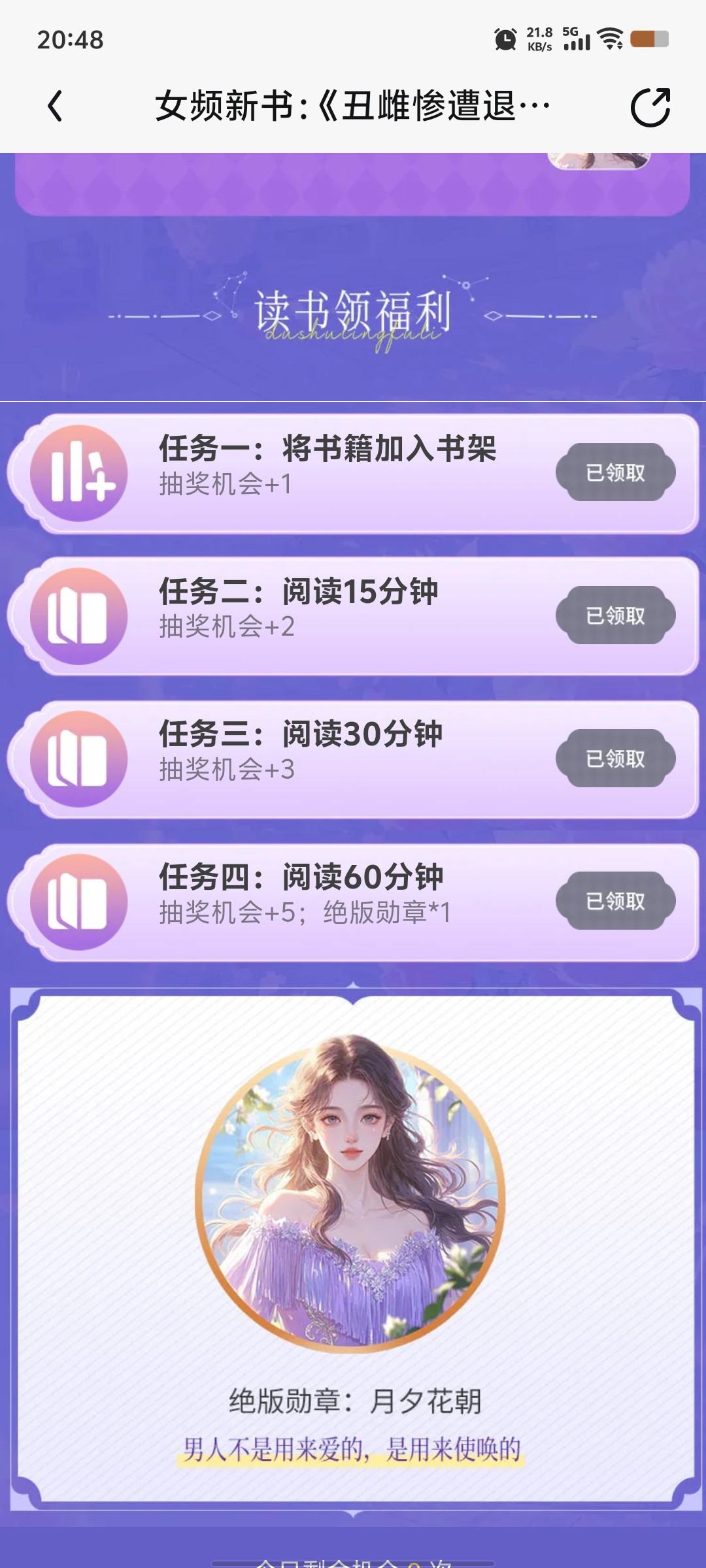Tap 已领取 button for 任务一 加入书架

tap(615, 472)
